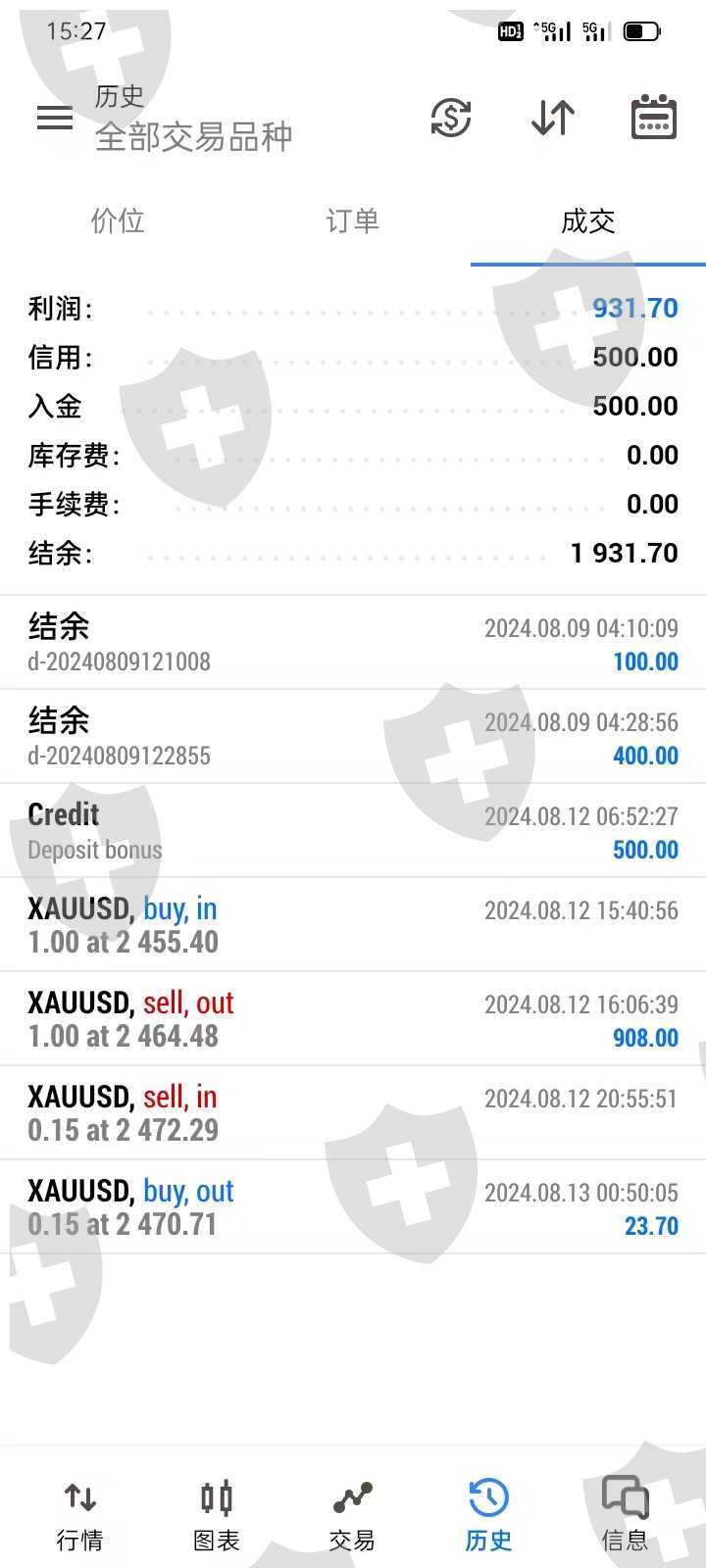Open the Credit Deposit bonus entry
The width and height of the screenshot is (706, 1568).
pyautogui.click(x=353, y=831)
